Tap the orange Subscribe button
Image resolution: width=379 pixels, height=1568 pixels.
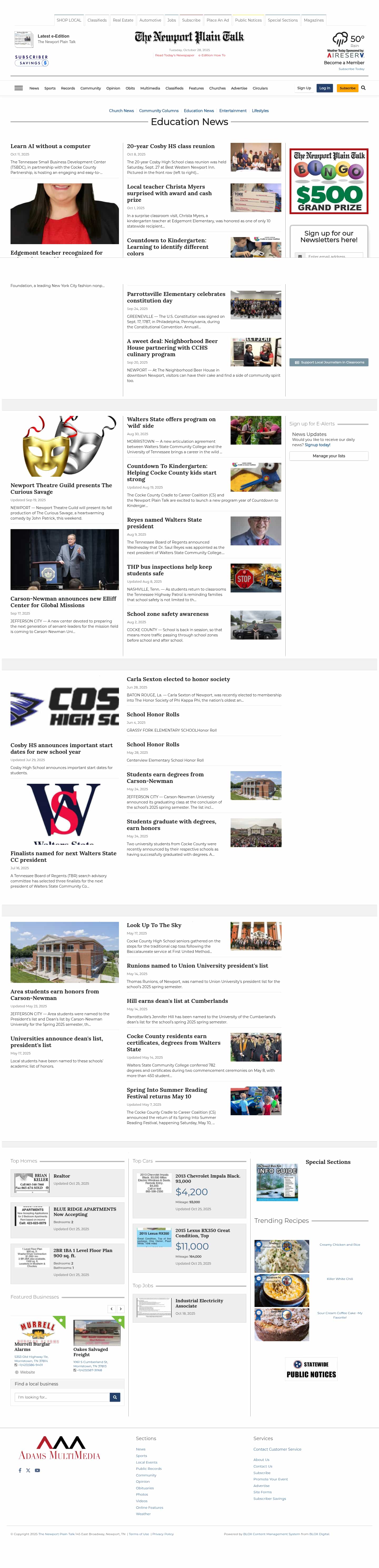pos(347,88)
